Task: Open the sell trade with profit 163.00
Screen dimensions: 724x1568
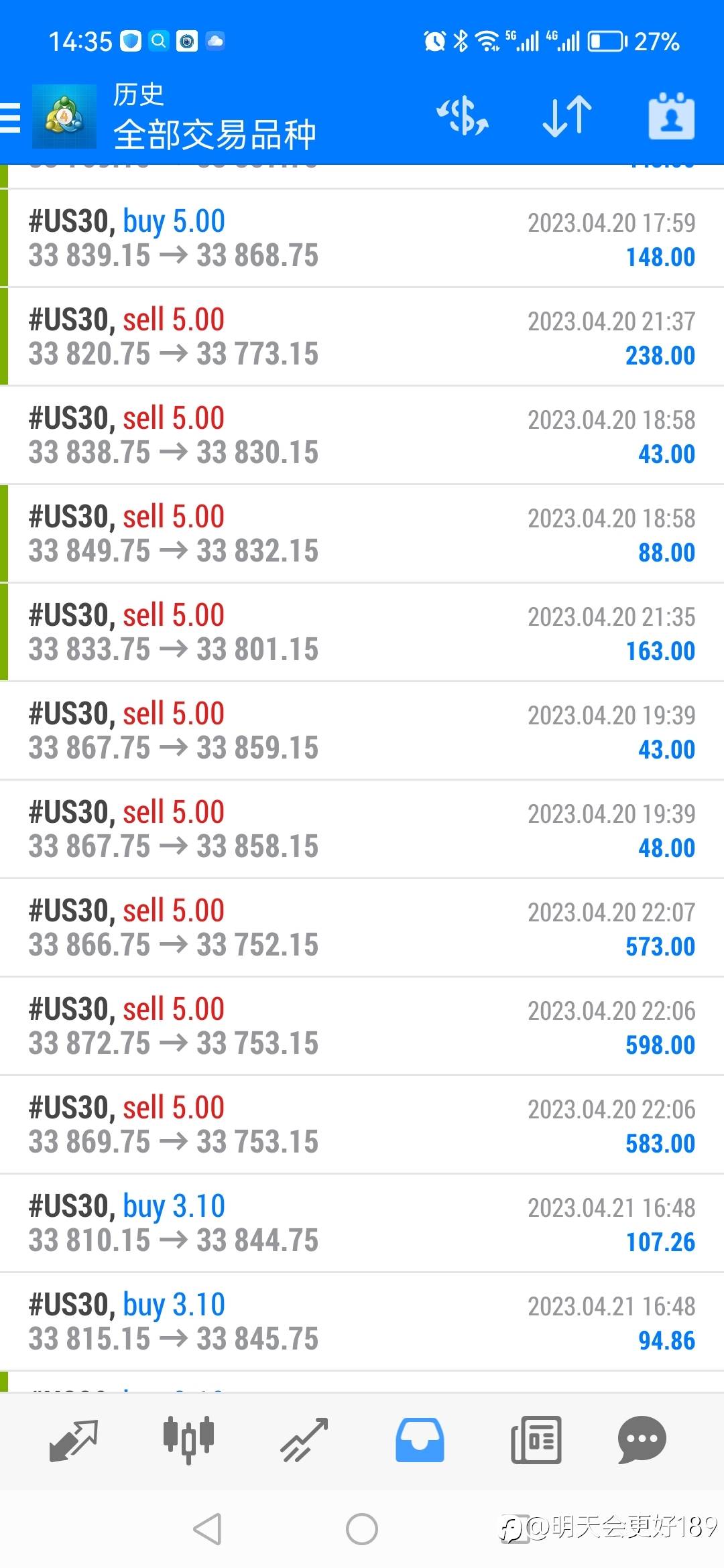Action: pyautogui.click(x=362, y=633)
